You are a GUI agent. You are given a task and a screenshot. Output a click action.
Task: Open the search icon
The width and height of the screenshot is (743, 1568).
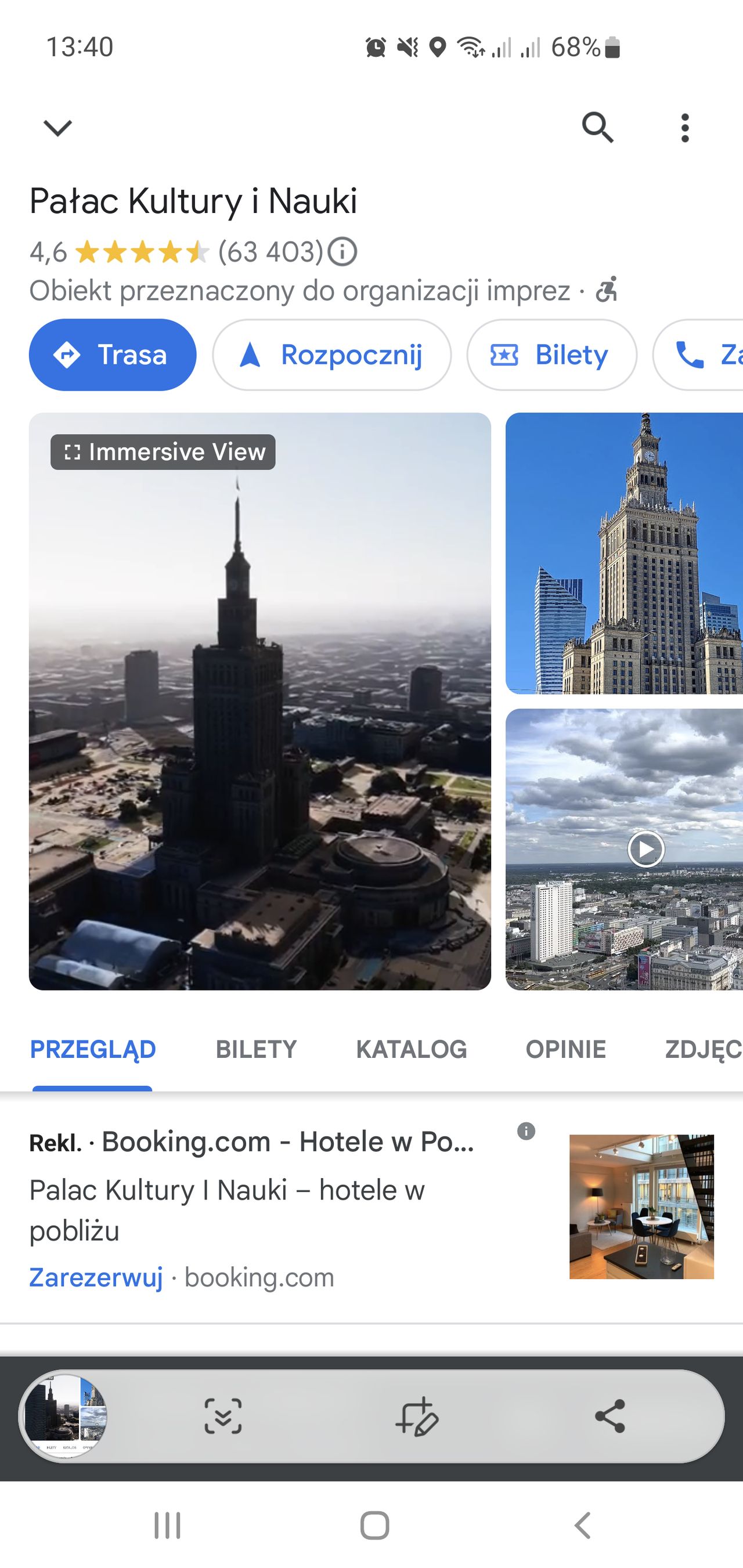click(x=597, y=127)
